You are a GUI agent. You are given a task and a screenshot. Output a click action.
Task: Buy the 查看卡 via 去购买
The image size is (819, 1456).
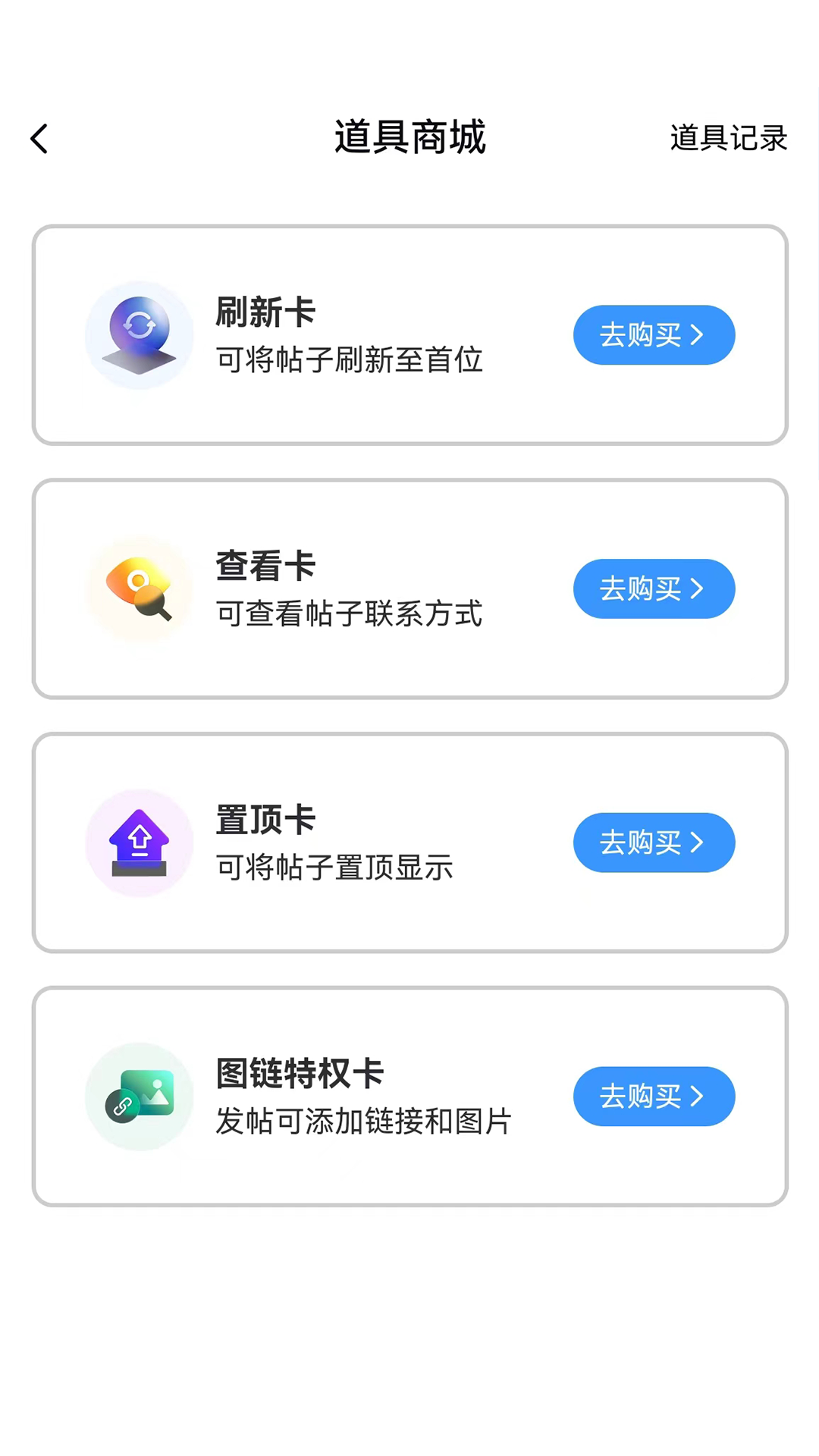coord(654,589)
